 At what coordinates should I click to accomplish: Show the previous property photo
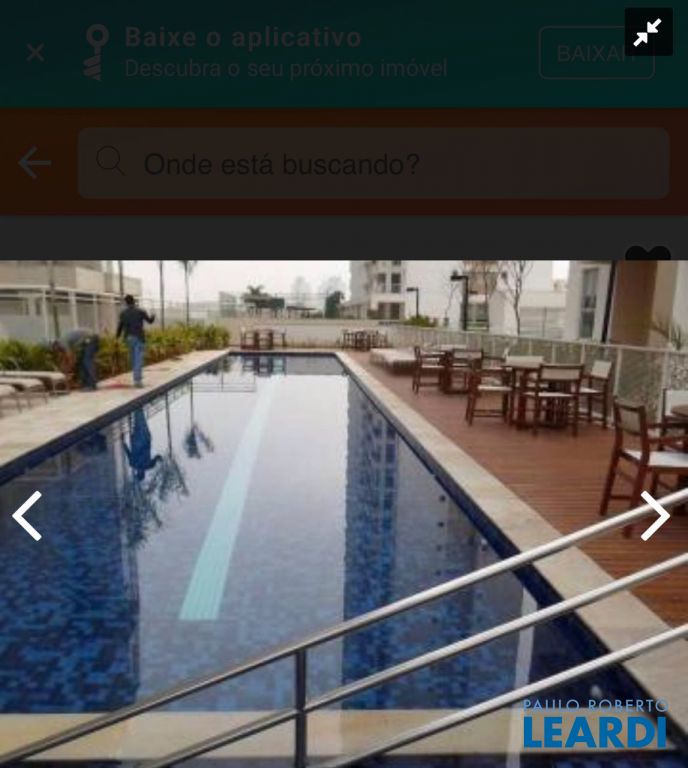(x=27, y=516)
